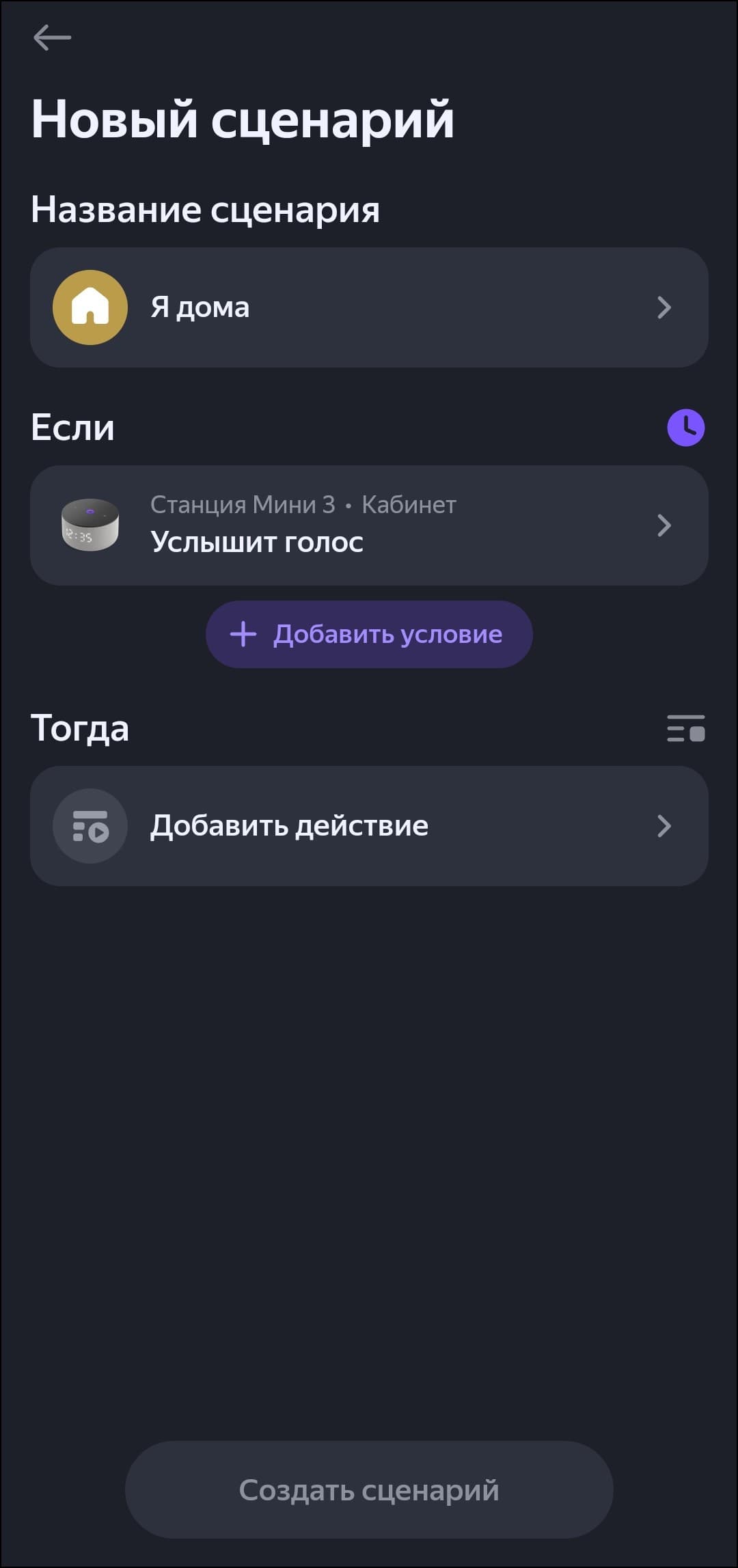Tap the "Добавить условие" button

(369, 634)
